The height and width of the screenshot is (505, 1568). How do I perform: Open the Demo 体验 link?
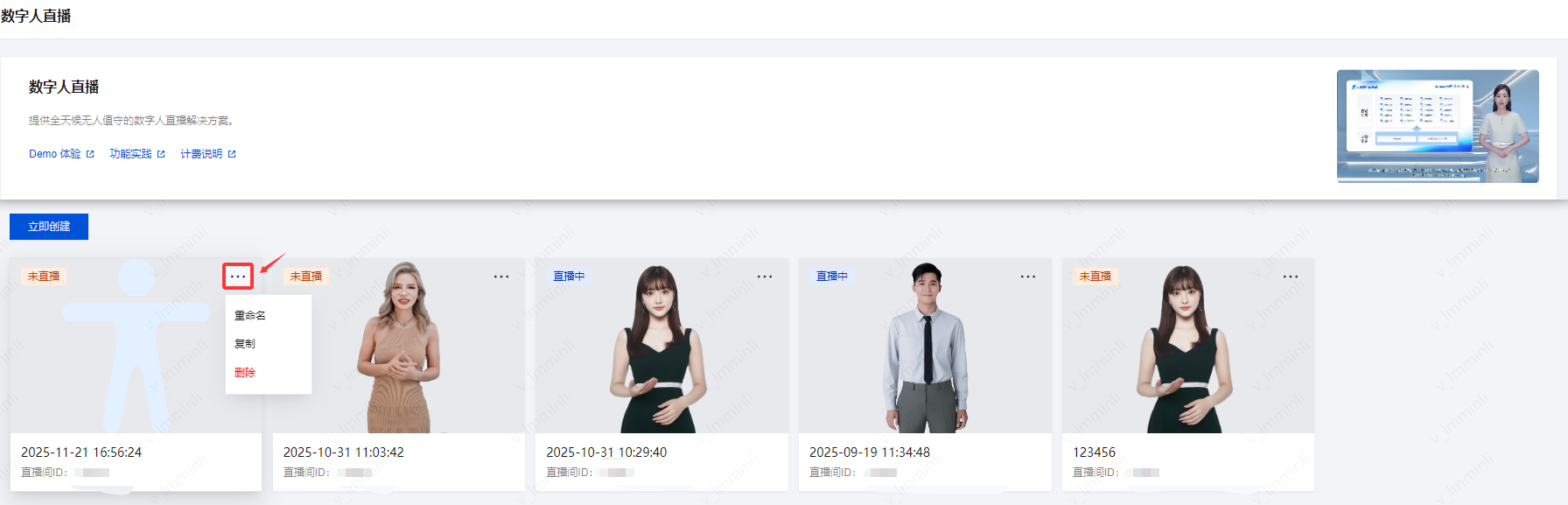pyautogui.click(x=60, y=154)
